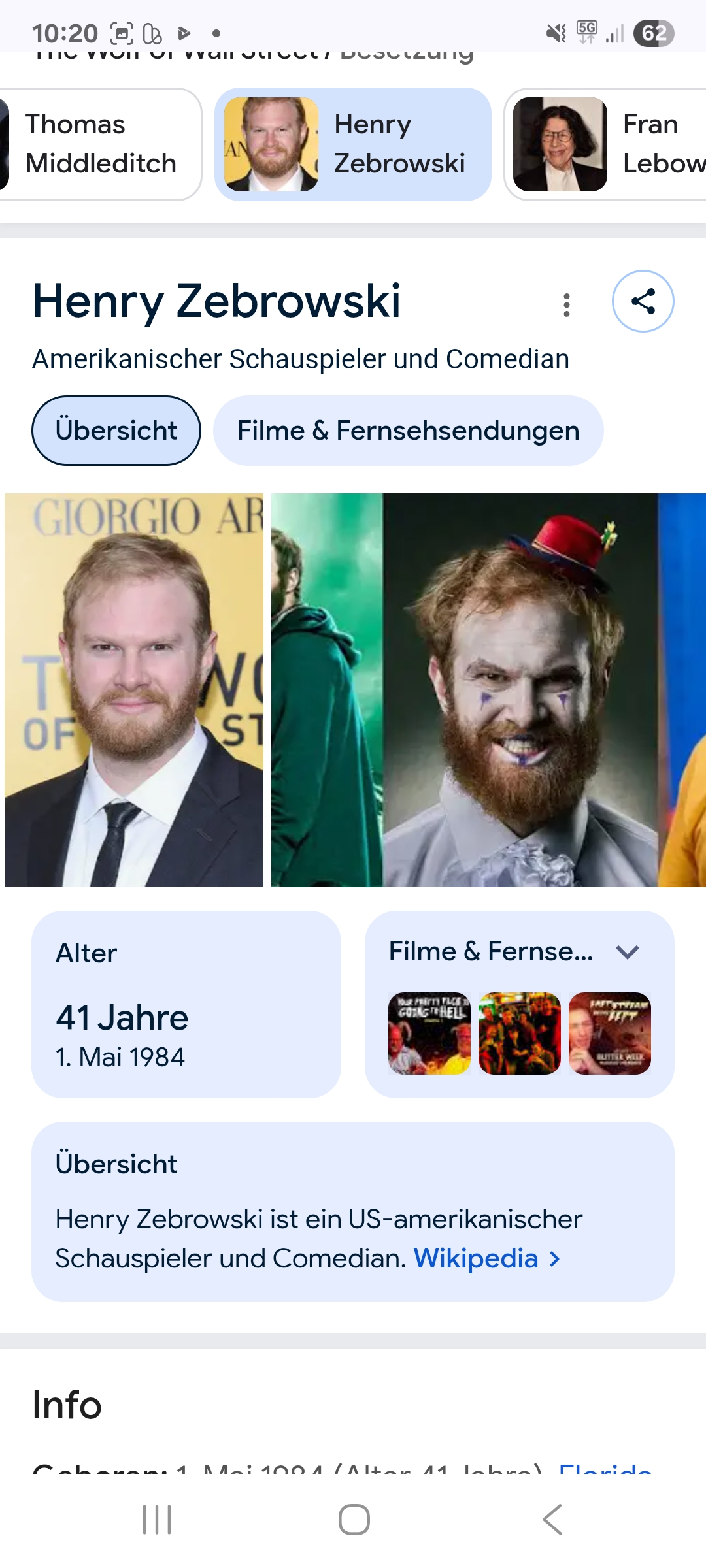The height and width of the screenshot is (1568, 706).
Task: Switch to the Übersicht tab
Action: (x=116, y=431)
